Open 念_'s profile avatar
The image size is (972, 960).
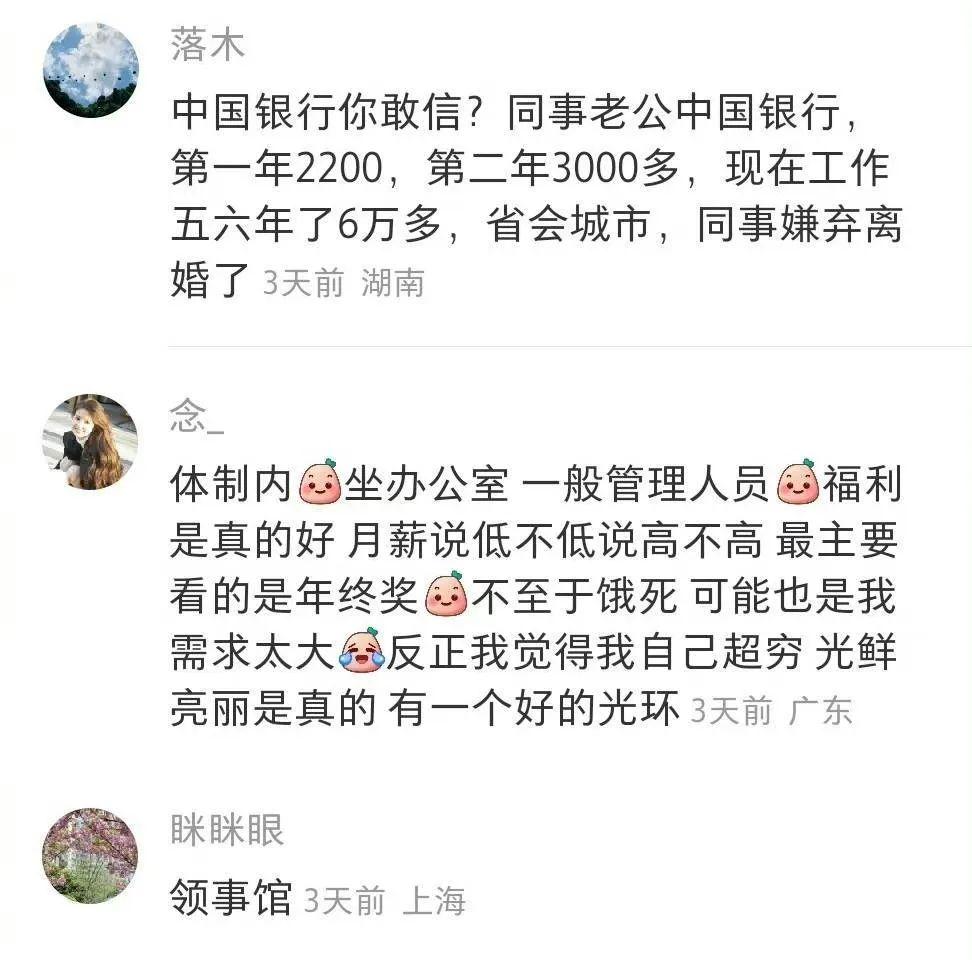(91, 442)
